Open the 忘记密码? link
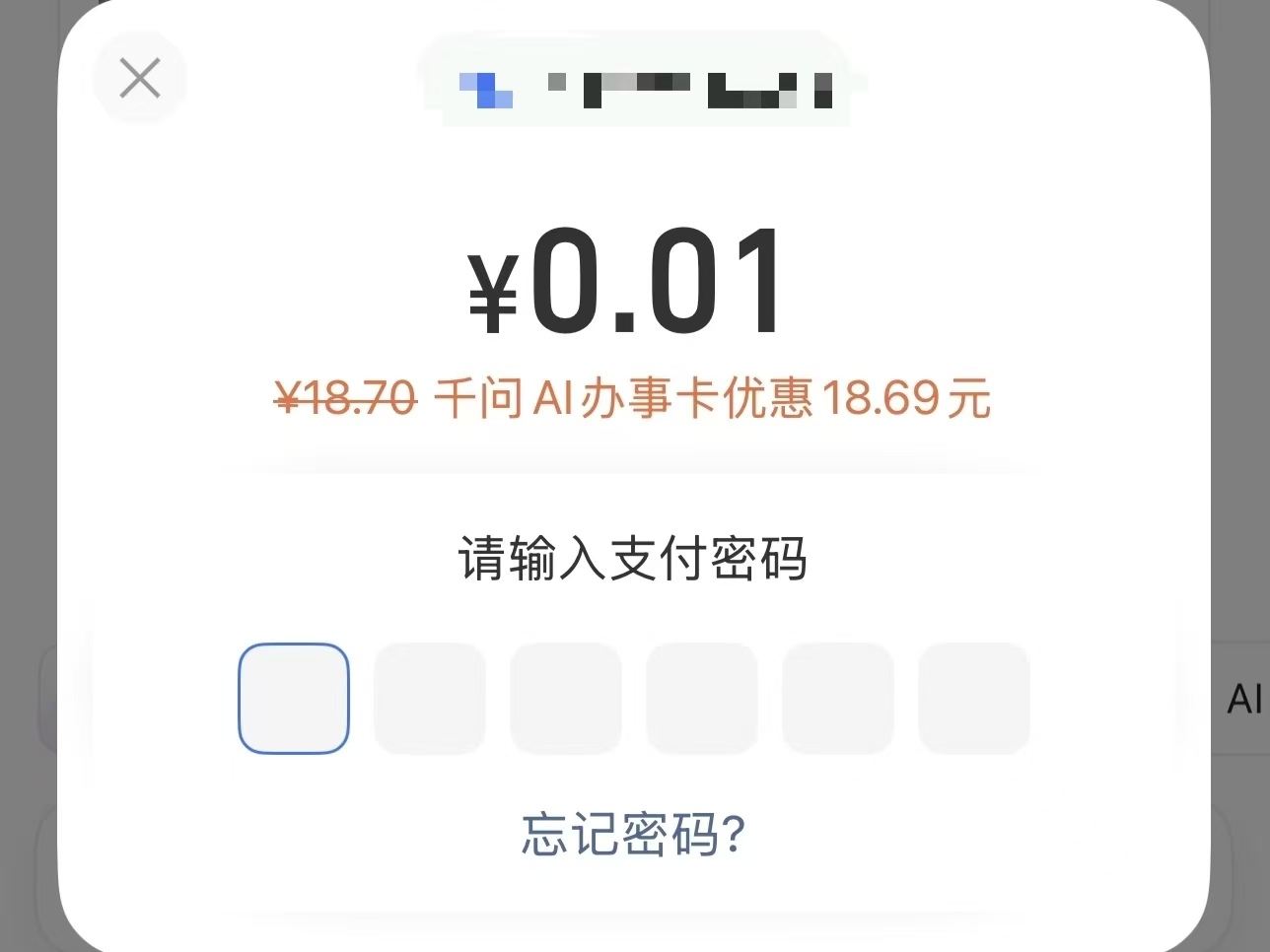 (633, 835)
